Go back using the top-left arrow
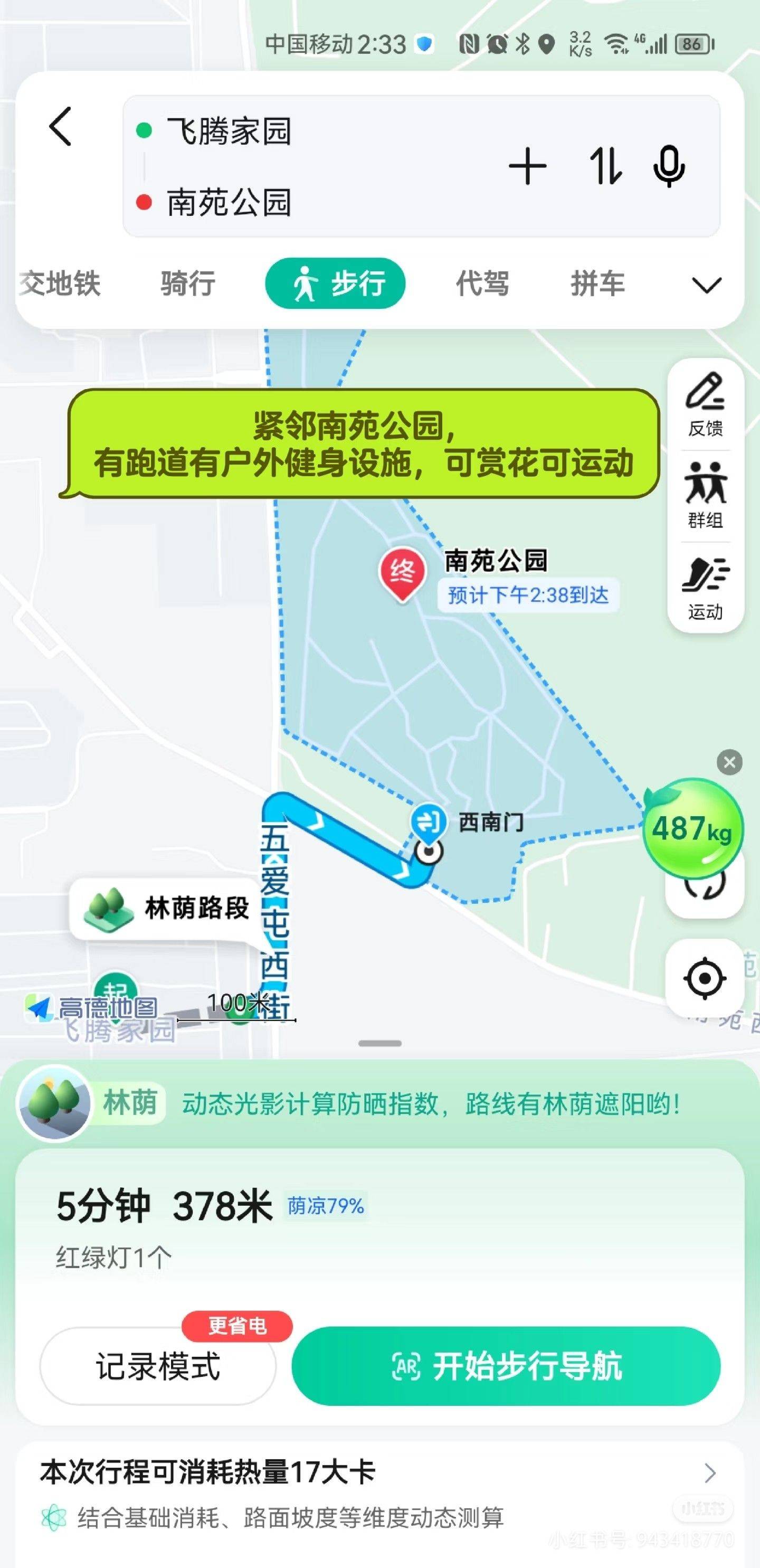The height and width of the screenshot is (1568, 760). click(x=61, y=127)
